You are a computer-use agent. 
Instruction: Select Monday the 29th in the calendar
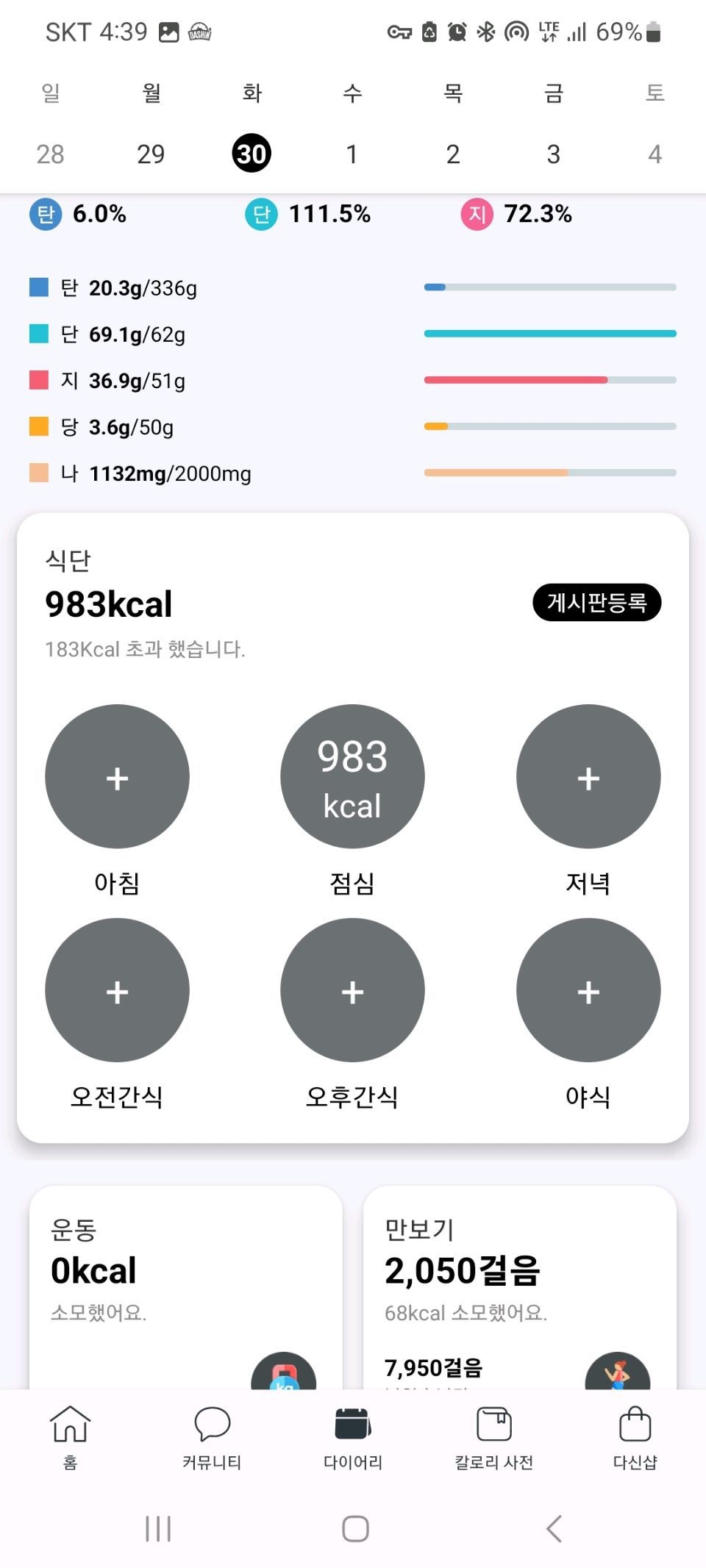point(151,154)
